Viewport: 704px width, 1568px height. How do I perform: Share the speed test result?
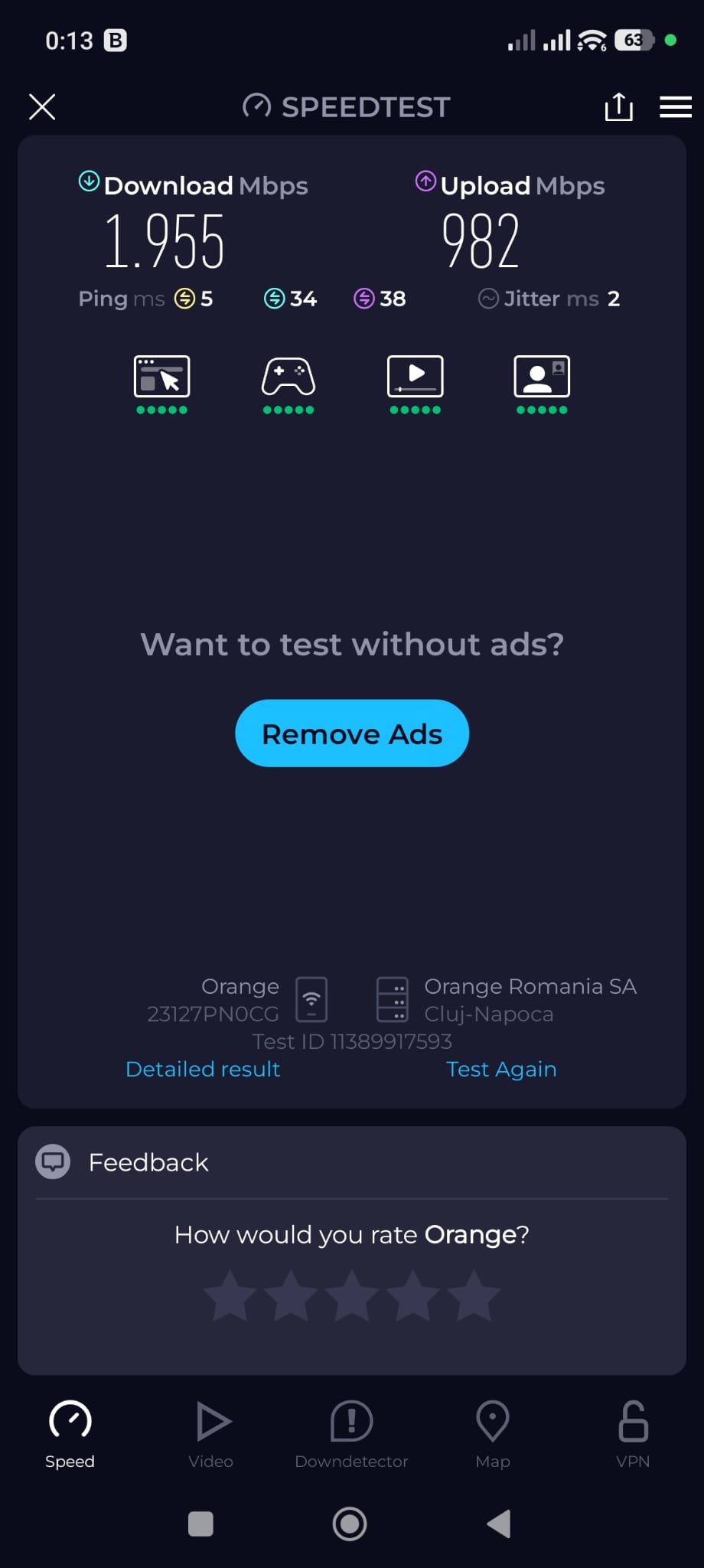point(618,107)
